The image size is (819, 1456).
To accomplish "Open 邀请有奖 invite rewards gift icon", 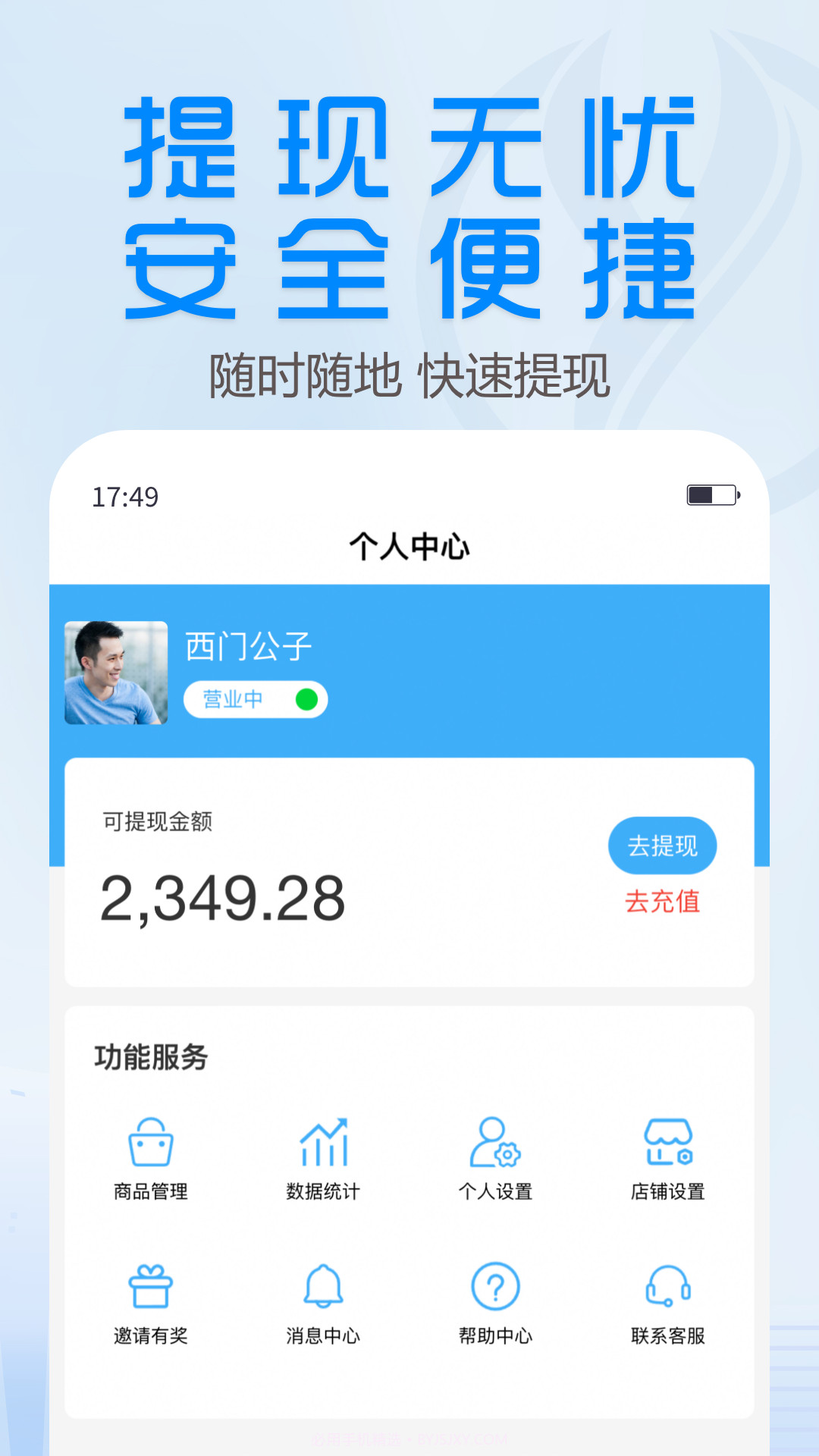I will [x=152, y=1285].
